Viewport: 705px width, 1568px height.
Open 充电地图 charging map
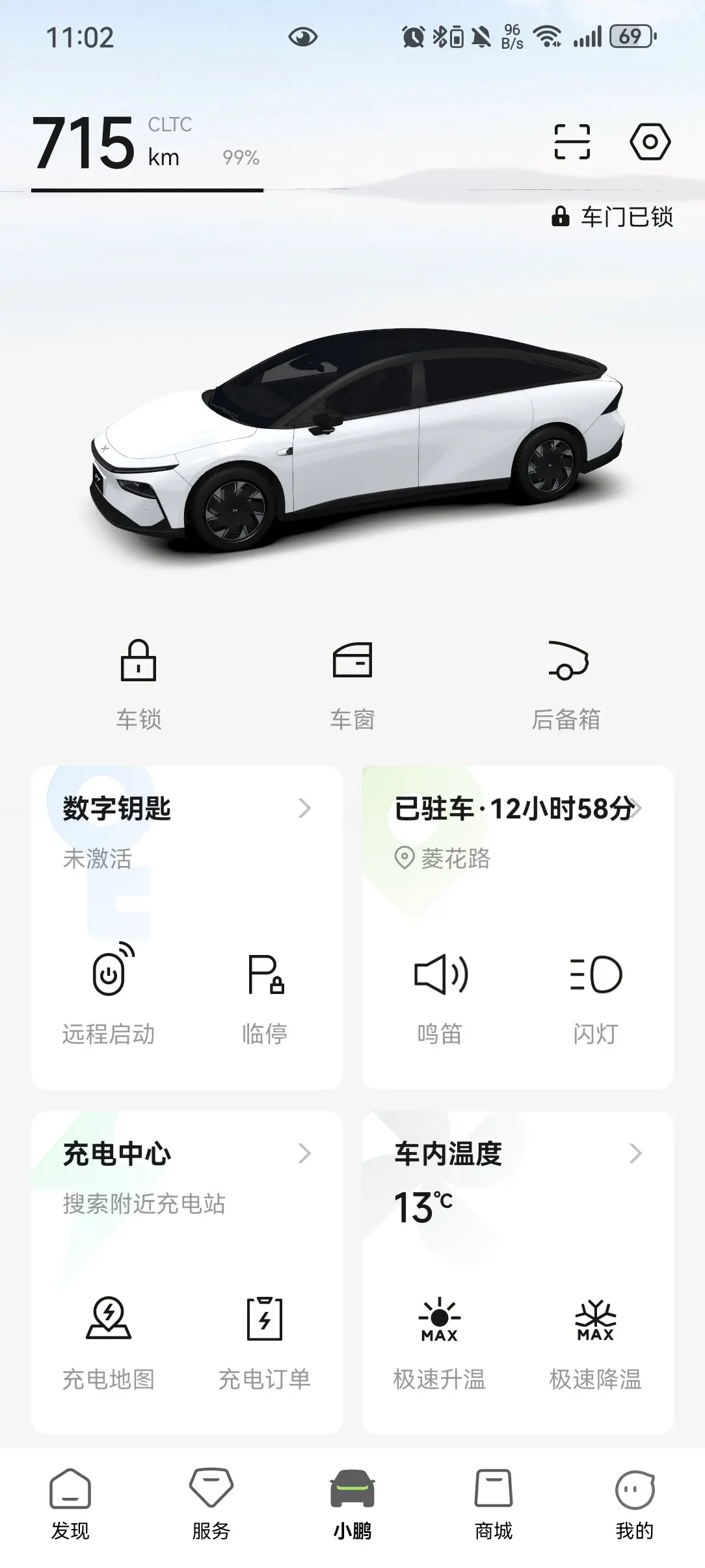point(109,1339)
